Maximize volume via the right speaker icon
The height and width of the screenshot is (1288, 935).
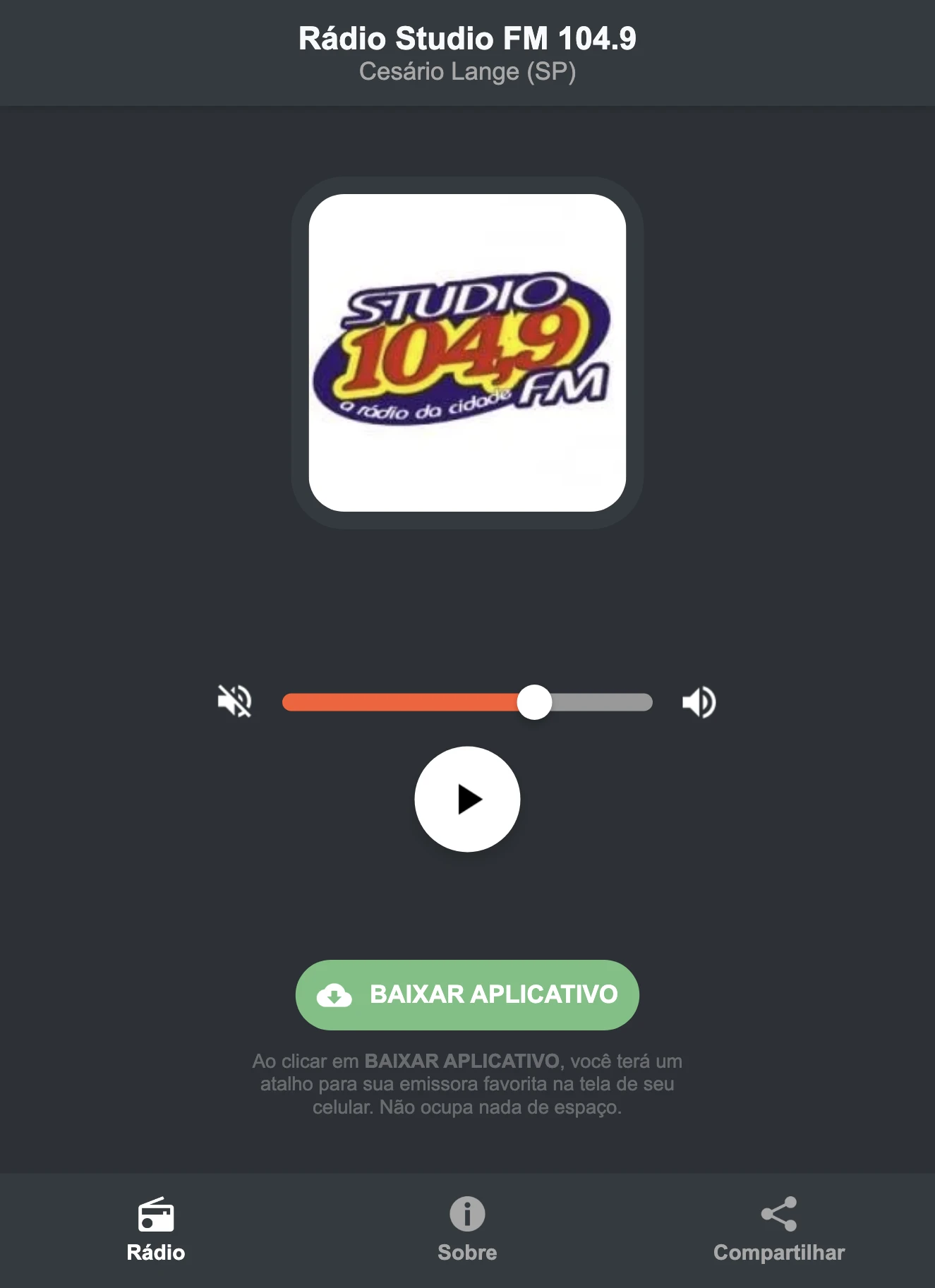(699, 701)
